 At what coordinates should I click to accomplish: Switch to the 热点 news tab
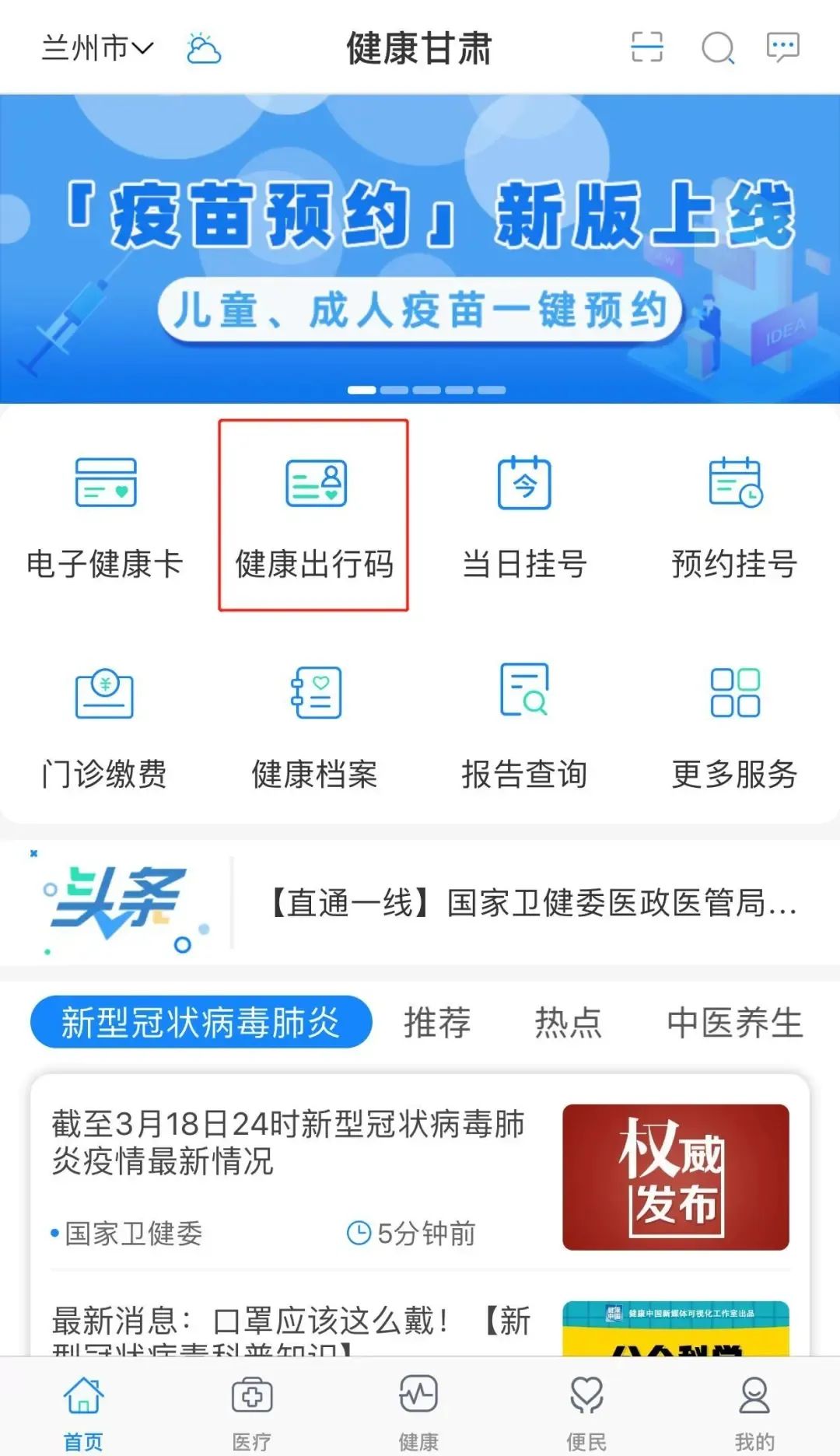pos(569,1022)
